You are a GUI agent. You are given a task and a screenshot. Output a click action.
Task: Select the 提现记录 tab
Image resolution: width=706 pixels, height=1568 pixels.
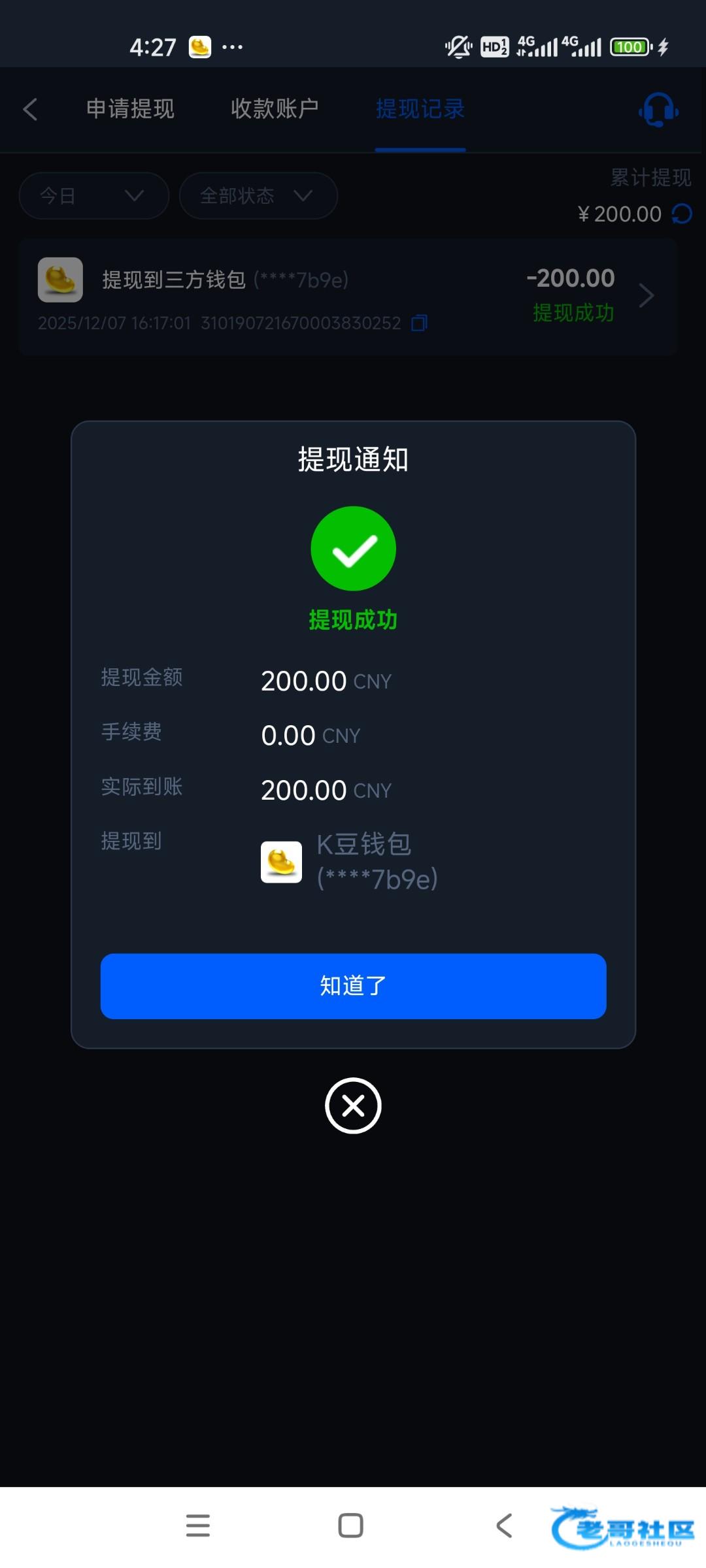point(420,108)
